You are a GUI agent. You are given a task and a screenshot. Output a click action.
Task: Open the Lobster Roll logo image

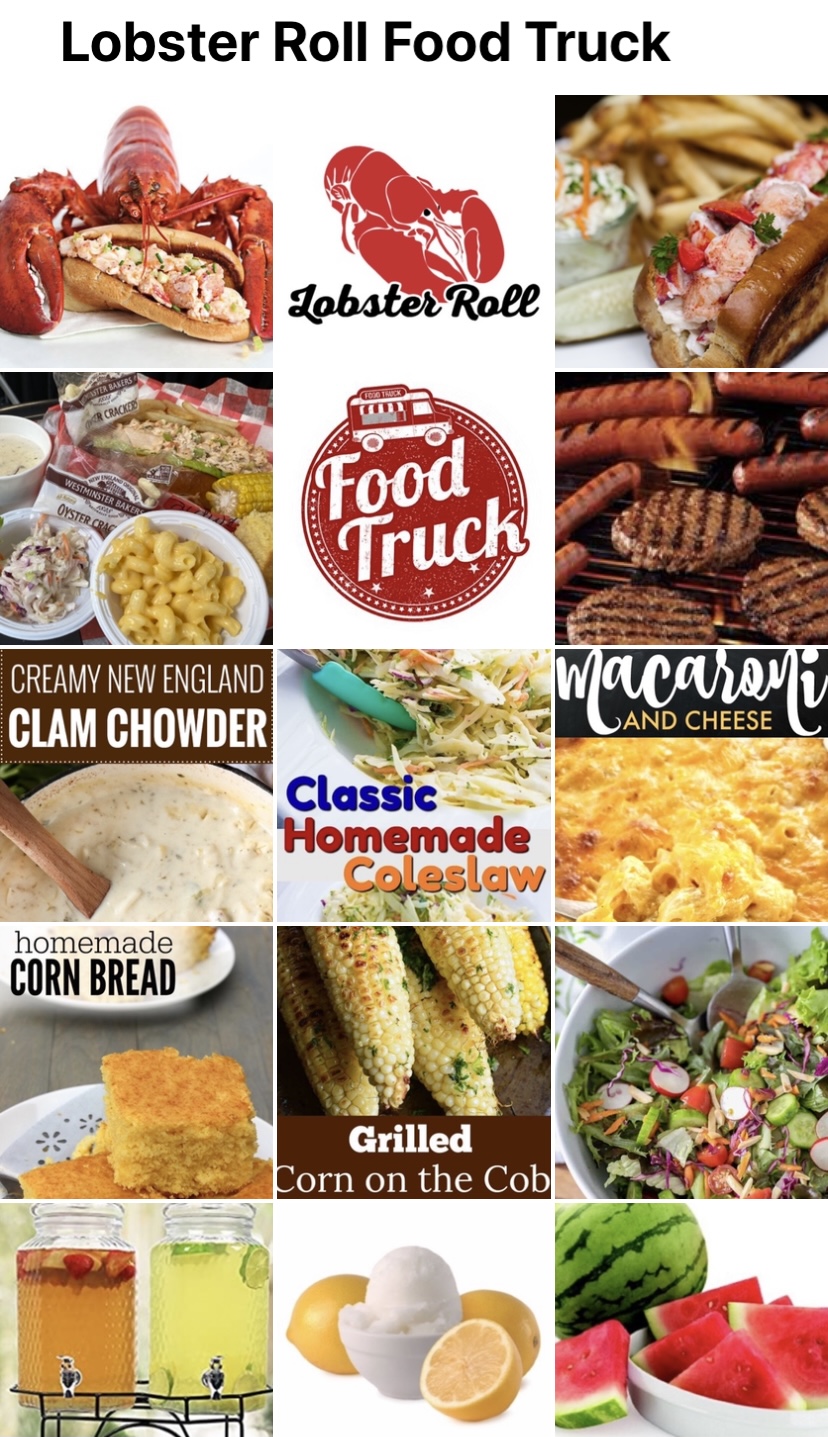point(414,231)
